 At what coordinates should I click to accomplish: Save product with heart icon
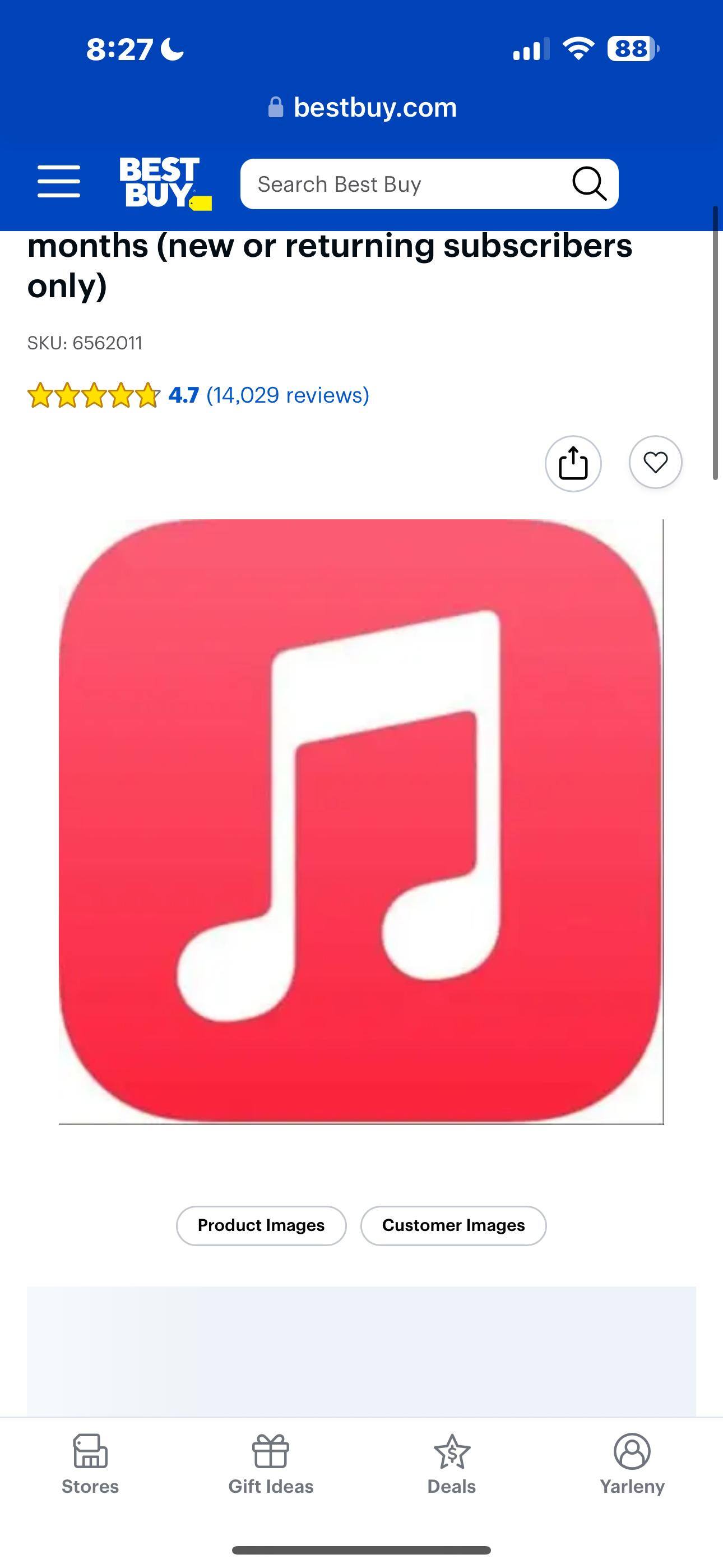[655, 463]
